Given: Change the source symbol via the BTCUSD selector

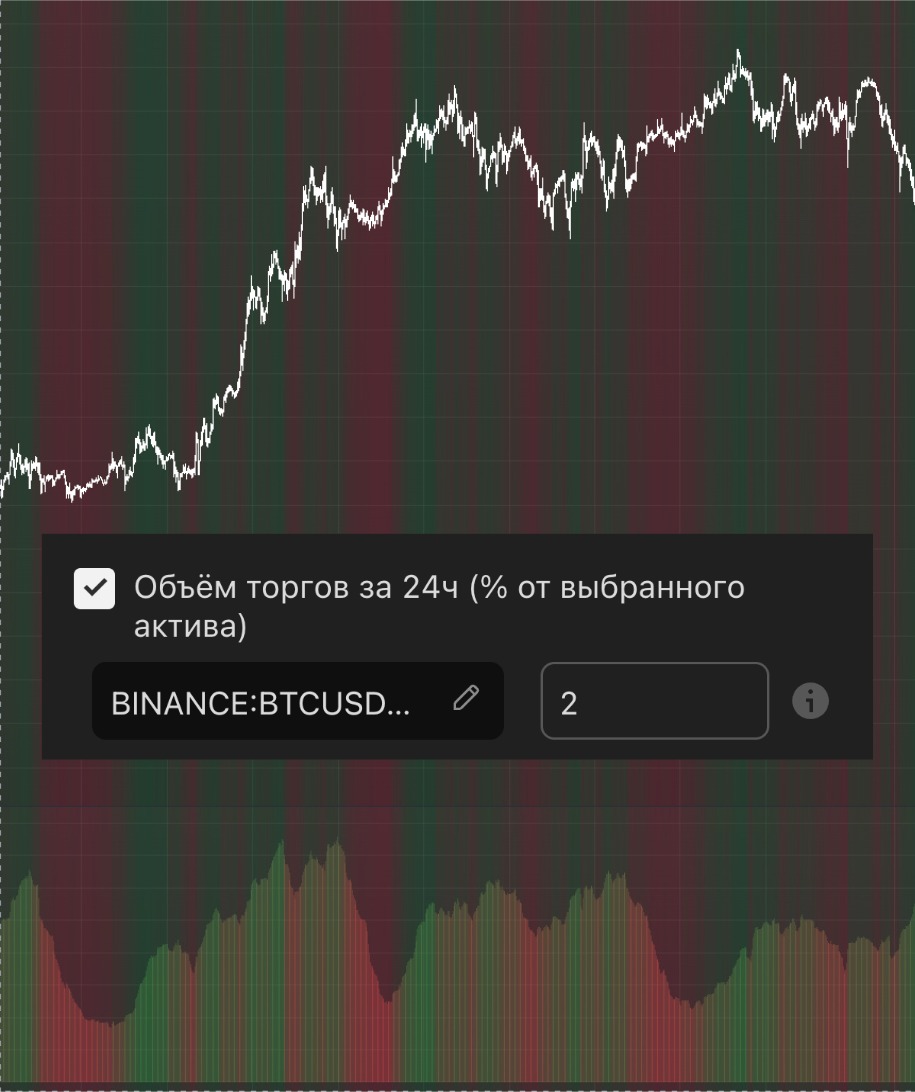Looking at the screenshot, I should pos(297,701).
